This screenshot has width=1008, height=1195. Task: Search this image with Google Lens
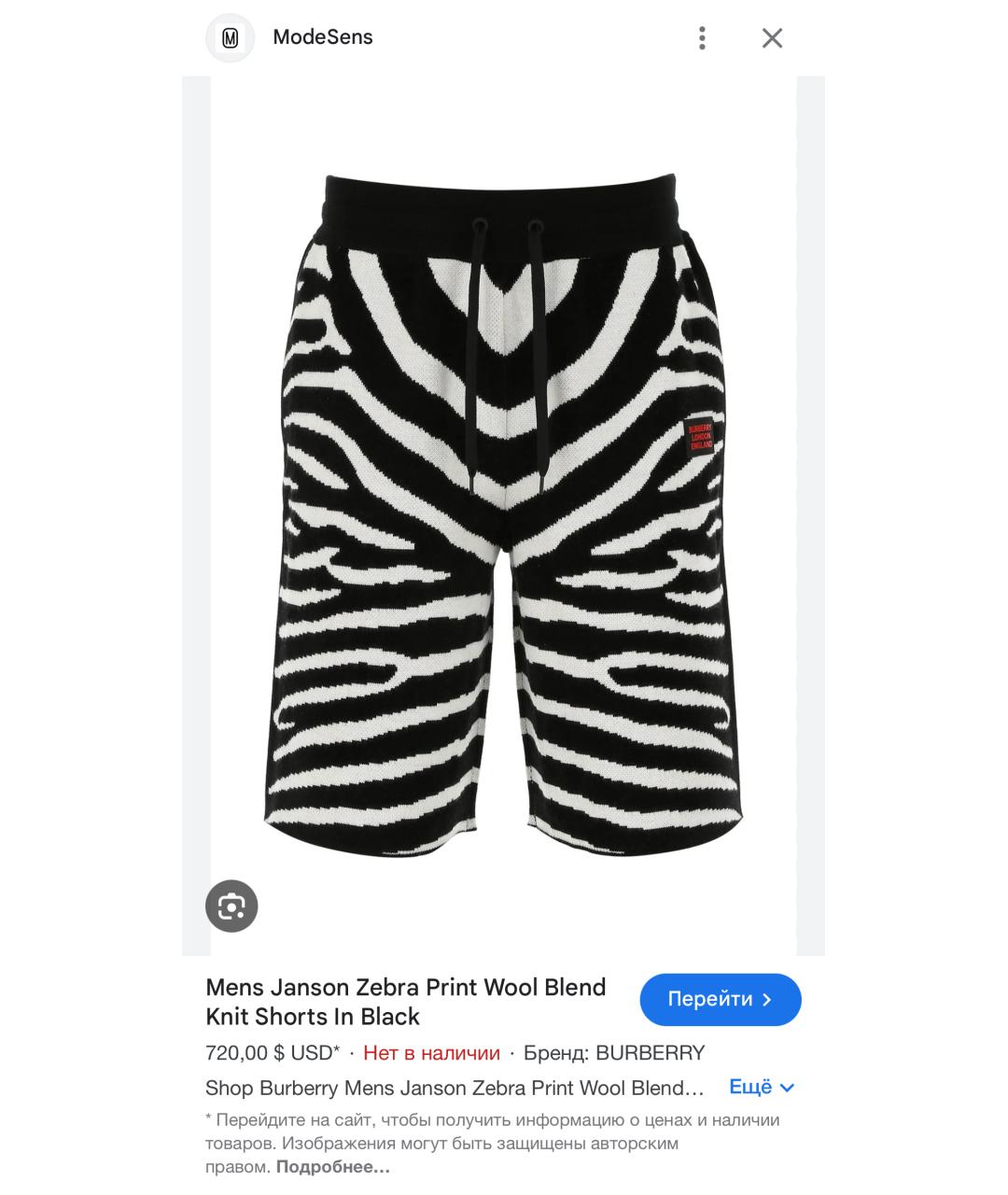(x=231, y=906)
